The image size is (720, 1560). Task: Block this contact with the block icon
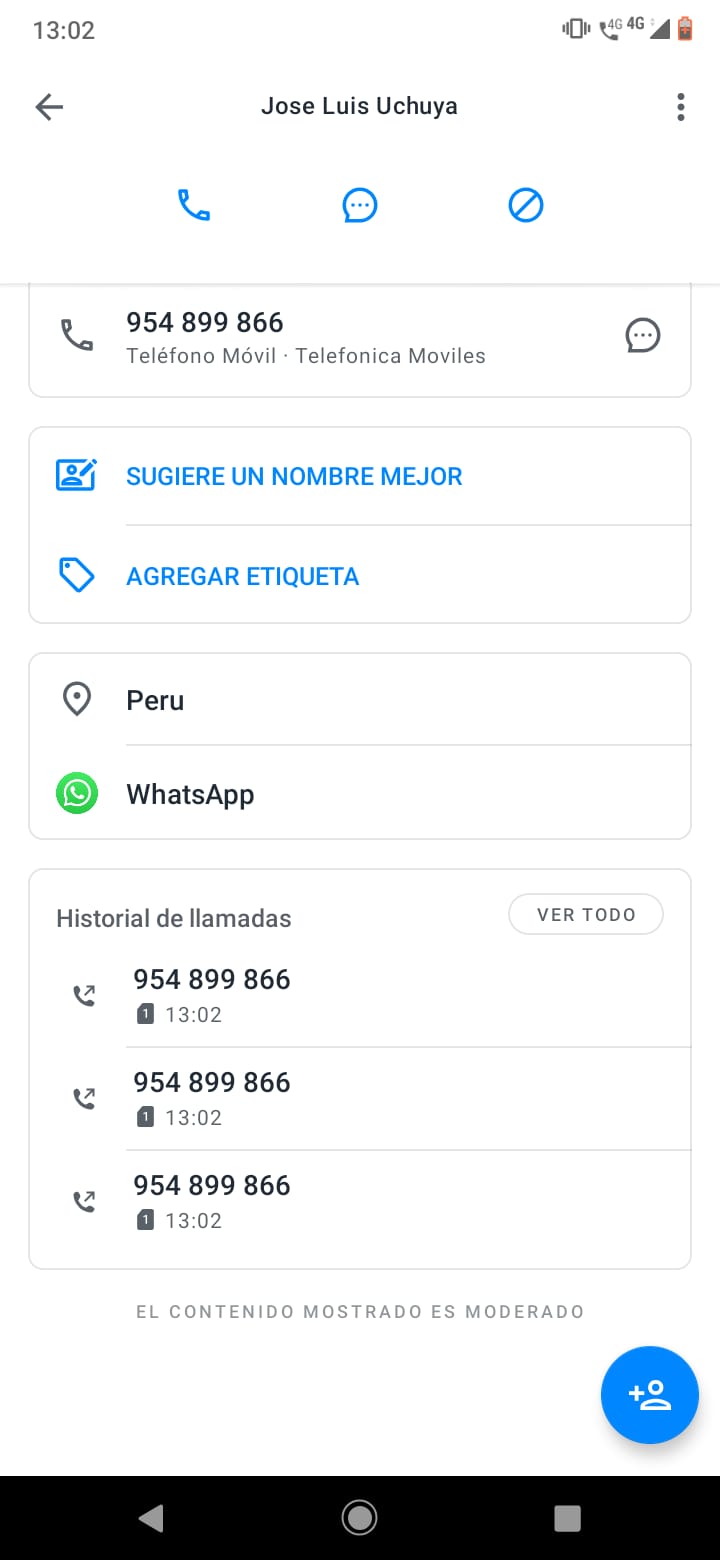point(526,206)
